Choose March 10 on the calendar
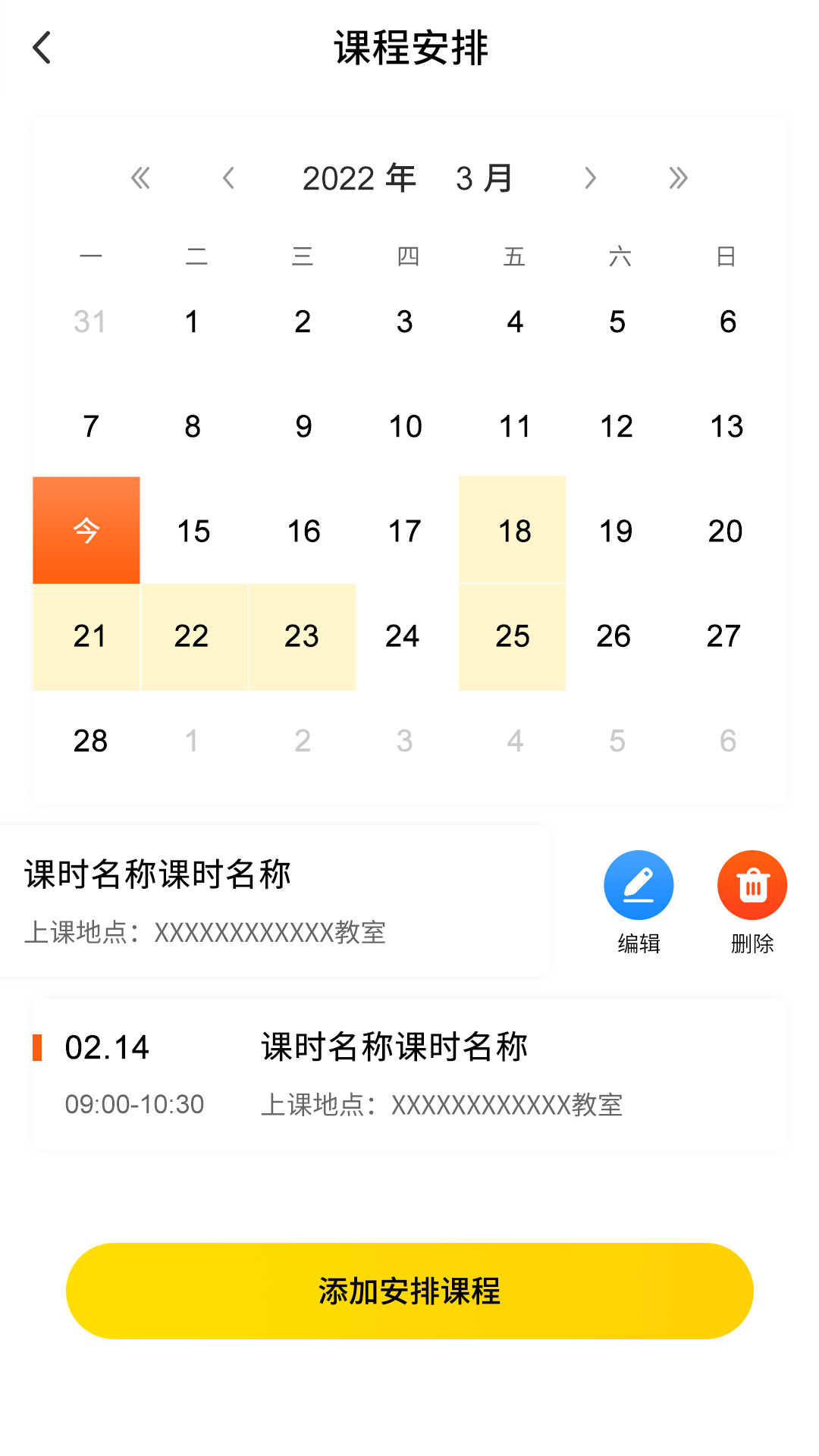 [406, 426]
